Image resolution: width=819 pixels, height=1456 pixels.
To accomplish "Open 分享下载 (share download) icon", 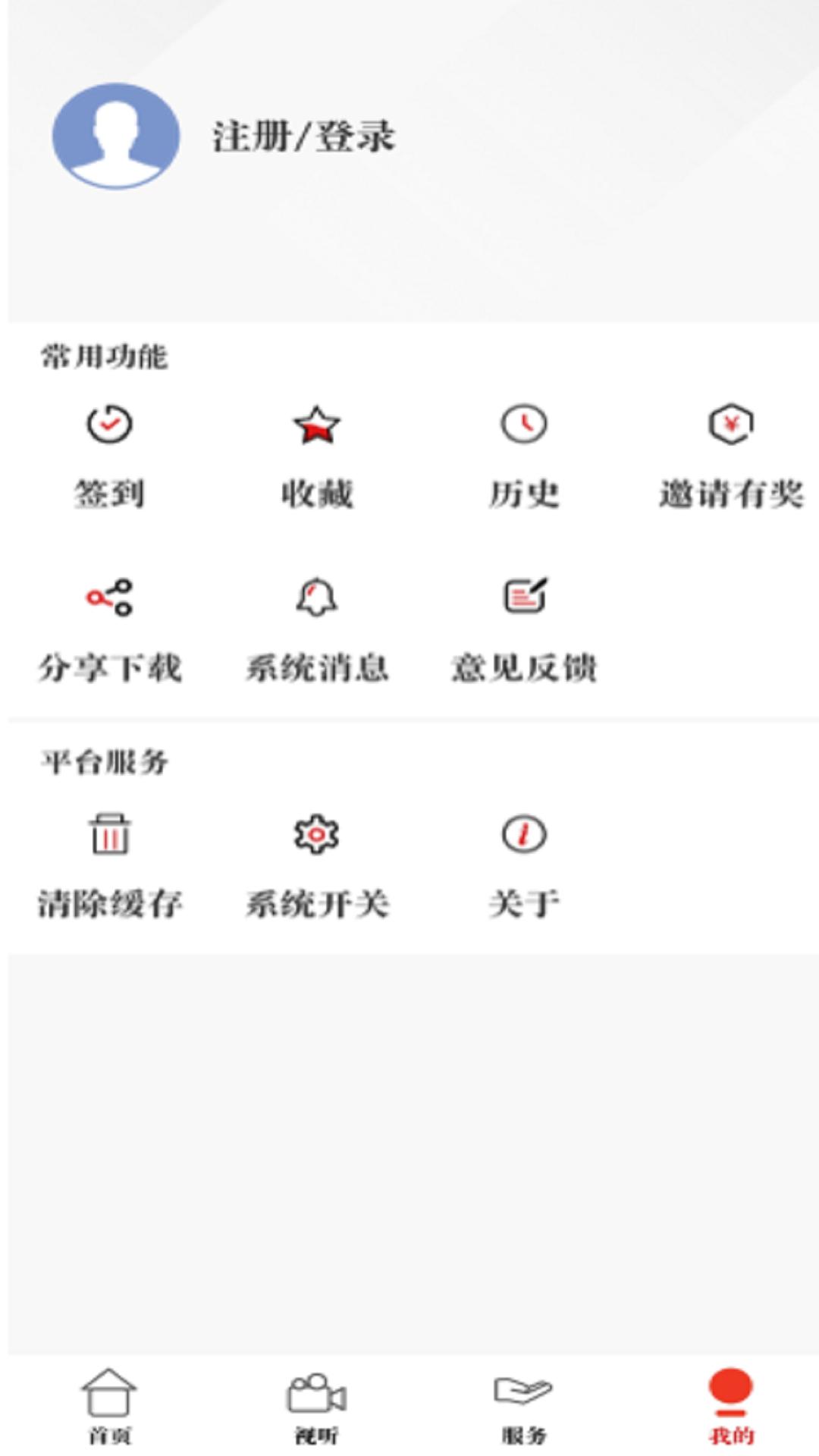I will coord(110,598).
